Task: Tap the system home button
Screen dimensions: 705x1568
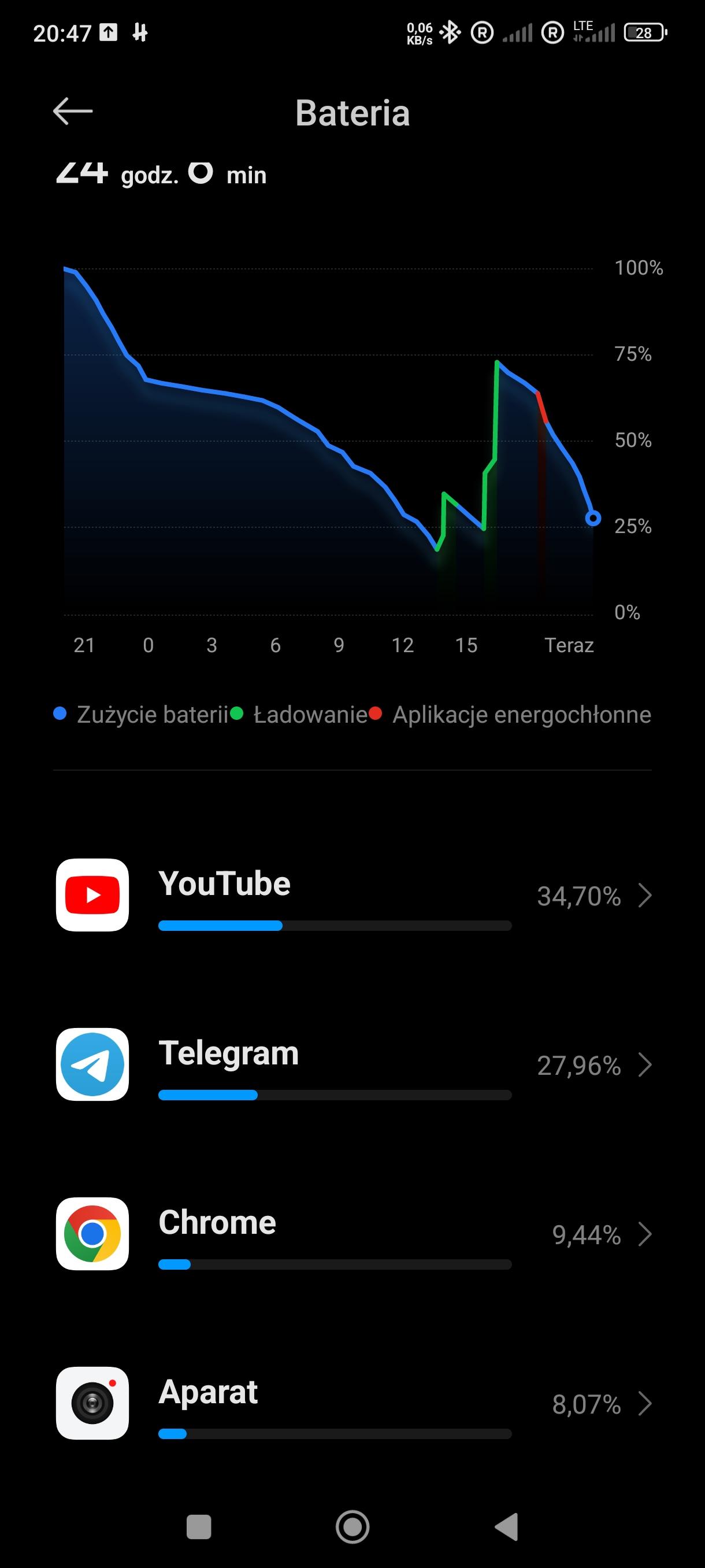Action: (353, 1526)
